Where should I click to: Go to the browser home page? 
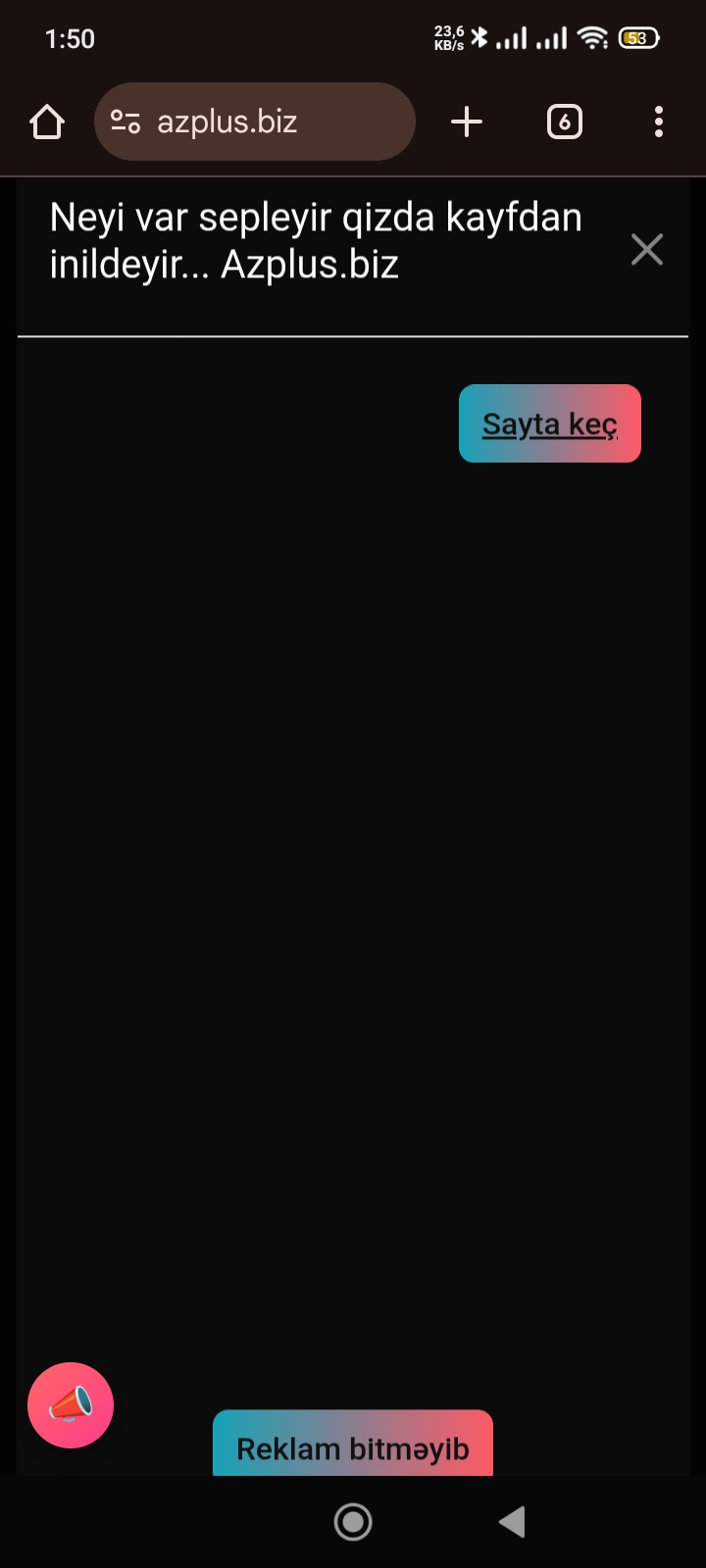click(x=47, y=122)
